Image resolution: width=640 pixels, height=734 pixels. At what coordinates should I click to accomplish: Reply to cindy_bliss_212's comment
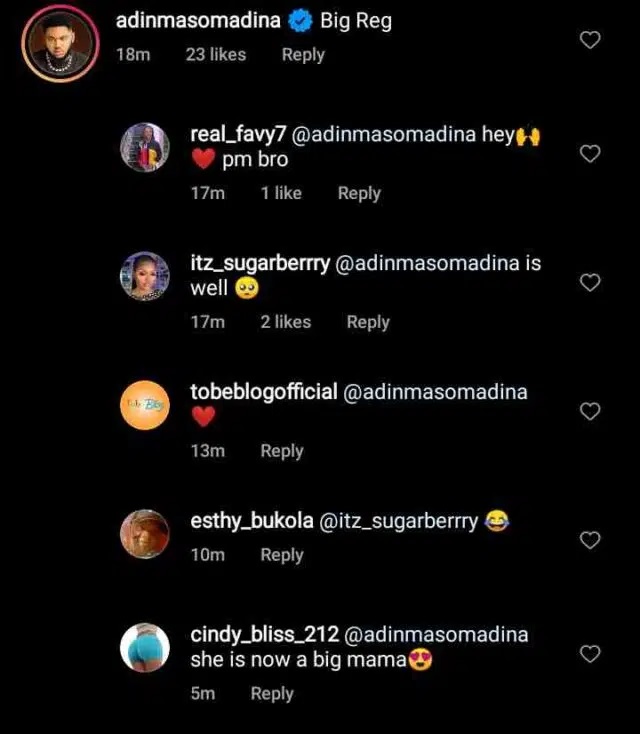click(x=271, y=694)
